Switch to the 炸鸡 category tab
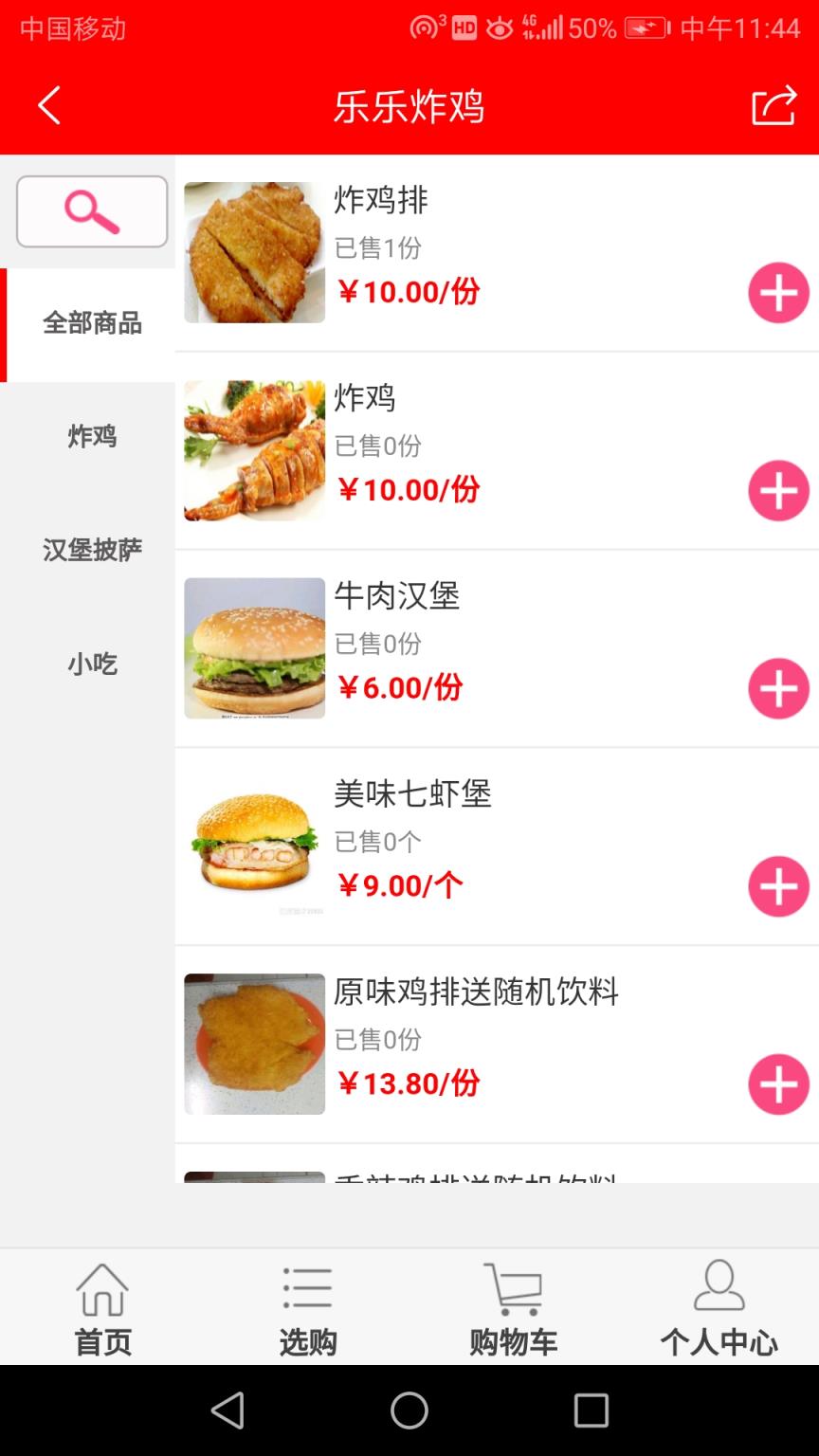The width and height of the screenshot is (819, 1456). click(x=91, y=436)
